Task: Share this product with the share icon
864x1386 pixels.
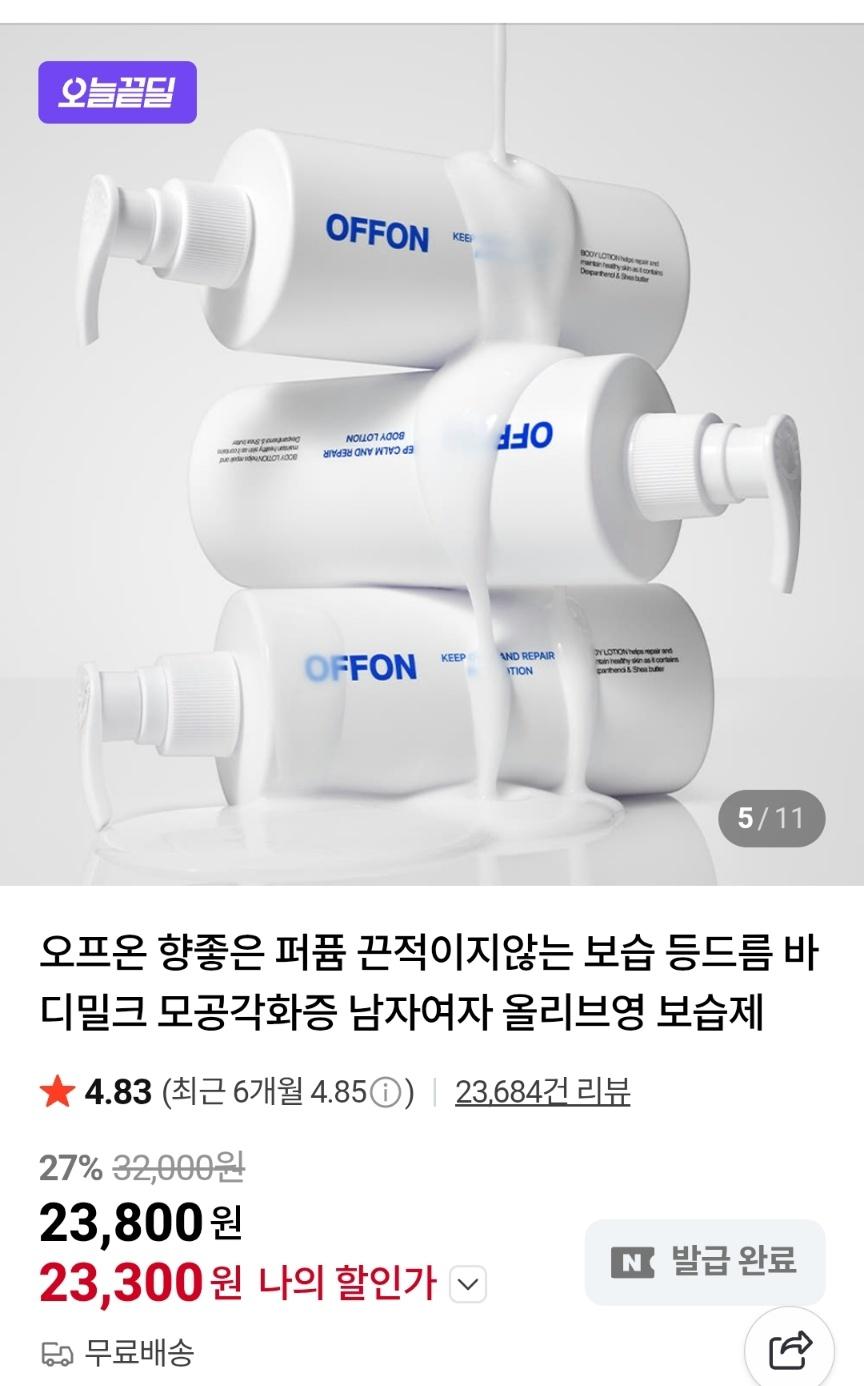Action: point(790,1350)
